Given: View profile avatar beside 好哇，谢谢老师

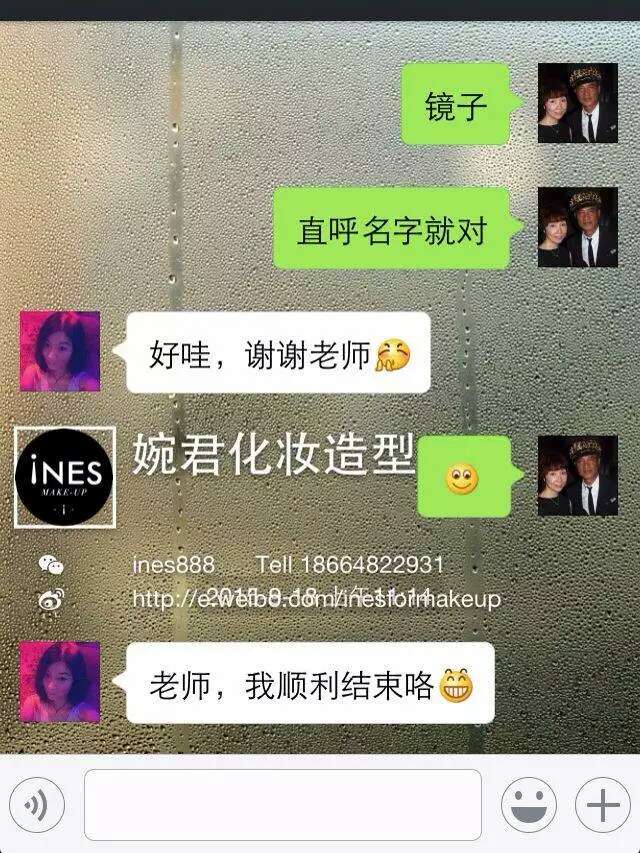Looking at the screenshot, I should (x=60, y=351).
